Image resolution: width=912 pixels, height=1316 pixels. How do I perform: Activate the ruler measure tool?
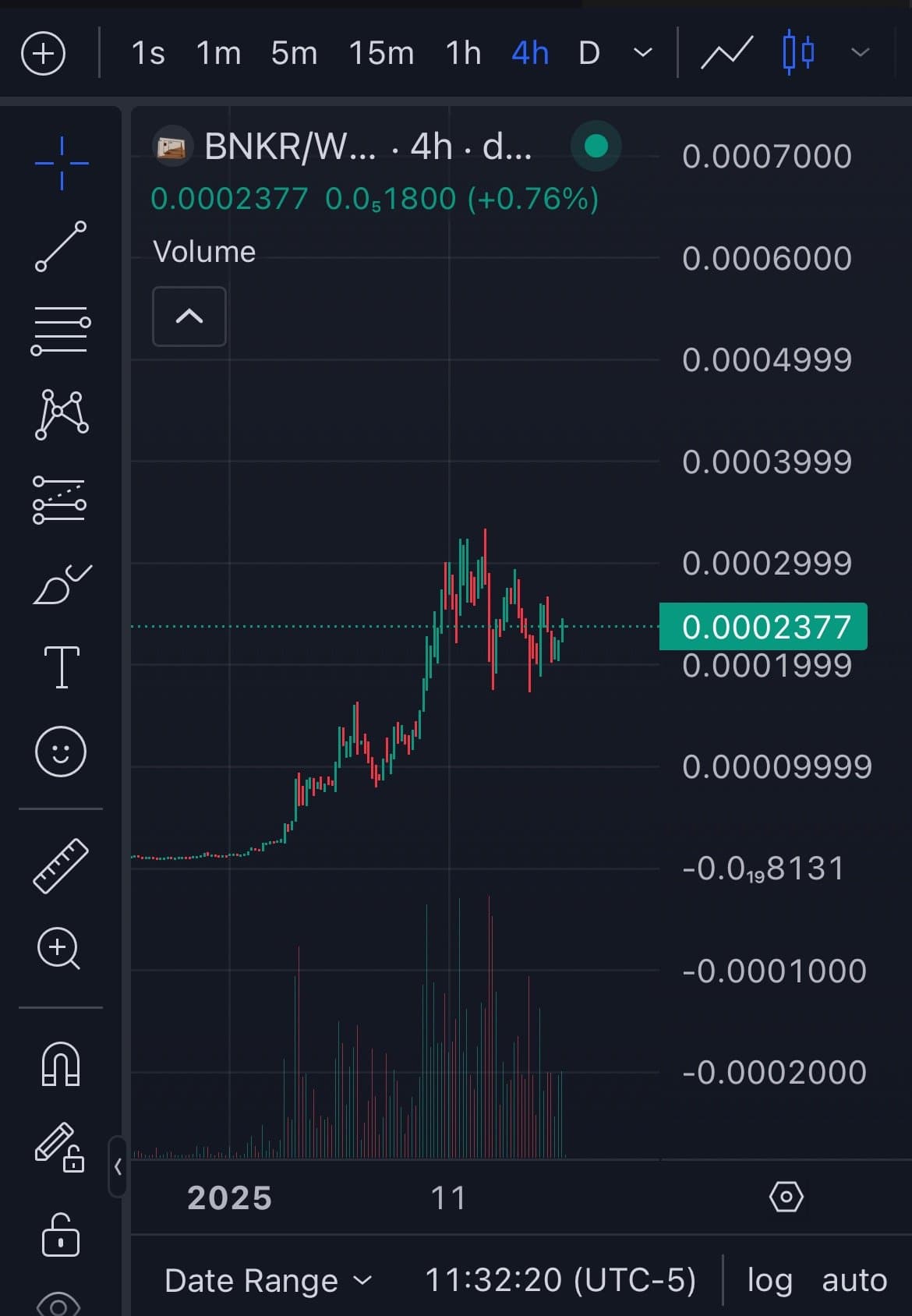click(61, 865)
